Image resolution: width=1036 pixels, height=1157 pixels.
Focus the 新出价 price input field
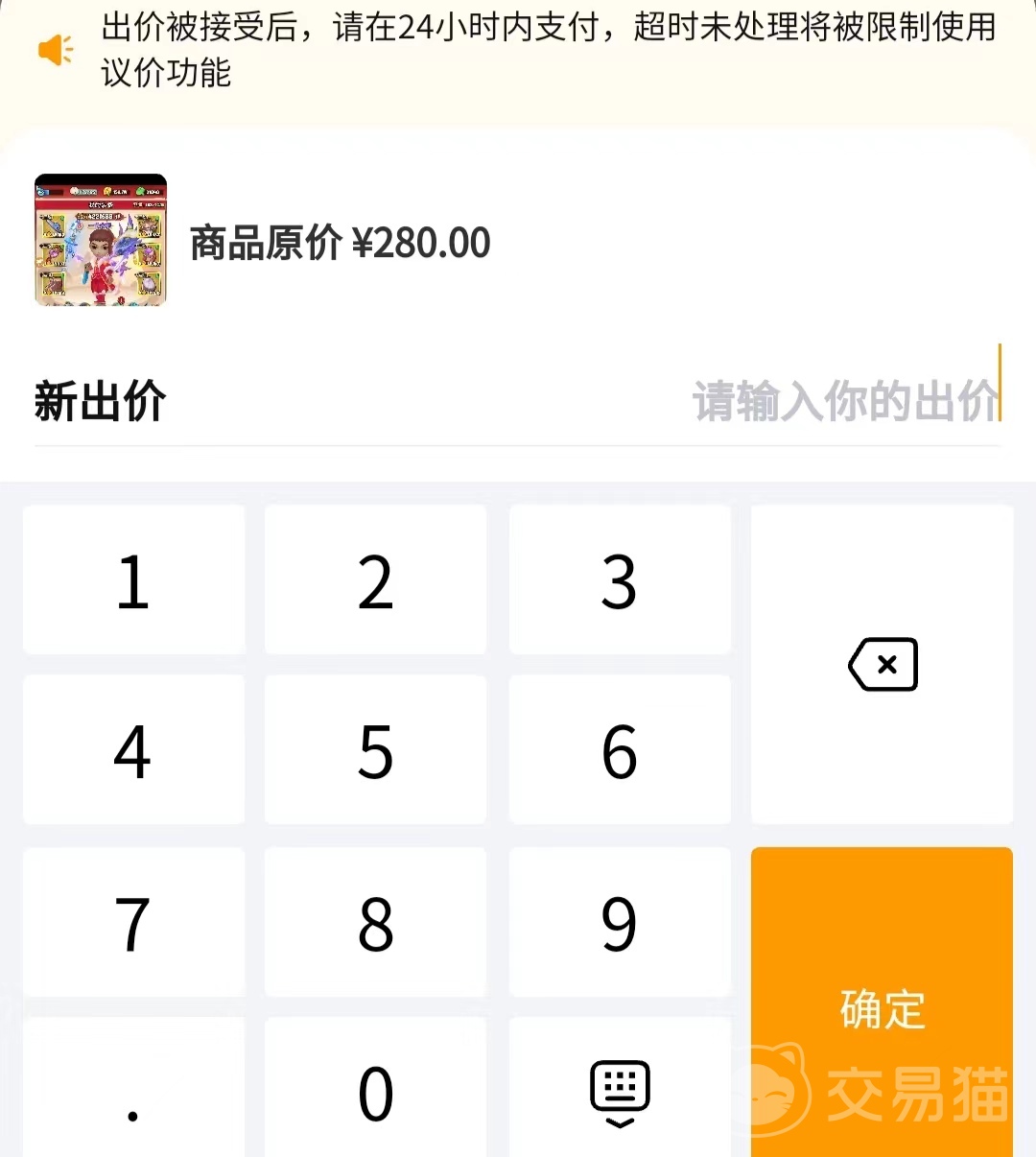[x=844, y=401]
